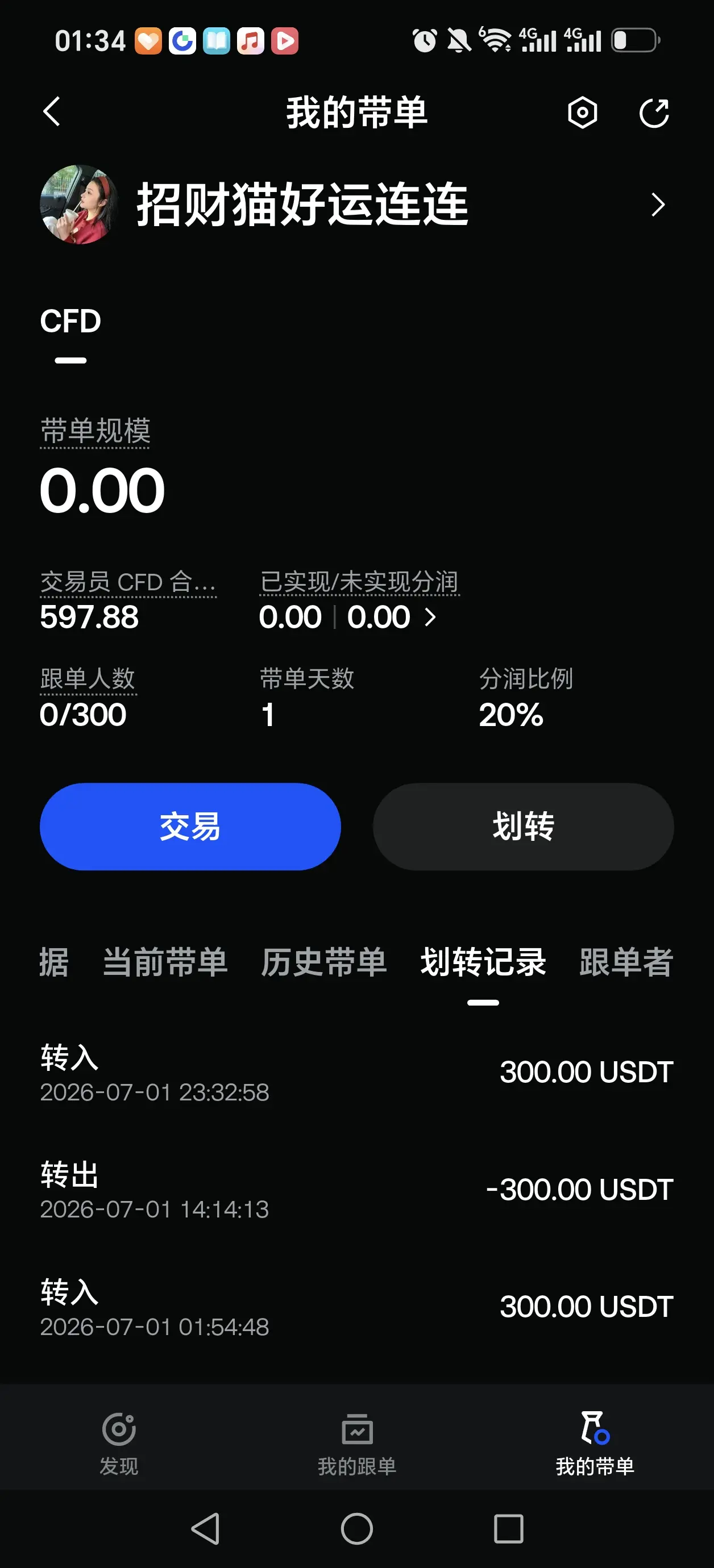
Task: Open the 招财猫好运连连 profile row
Action: pyautogui.click(x=357, y=205)
